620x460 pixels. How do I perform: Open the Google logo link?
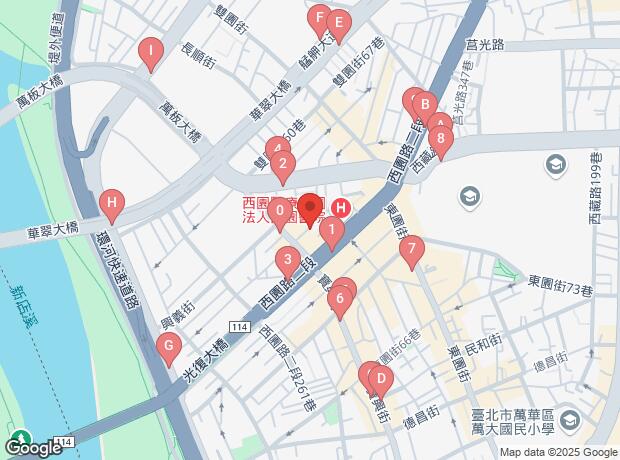click(x=33, y=447)
